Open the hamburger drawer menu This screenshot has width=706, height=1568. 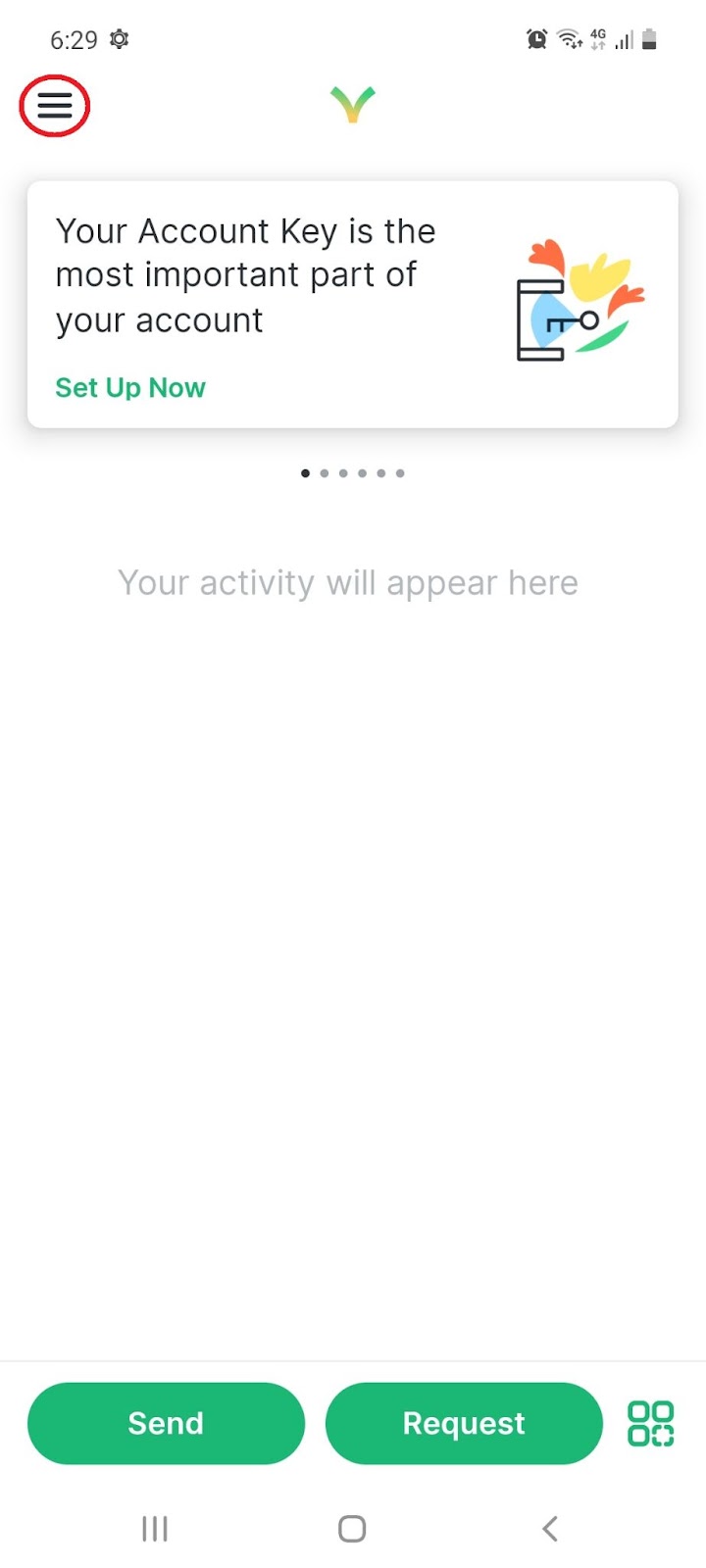pos(55,105)
